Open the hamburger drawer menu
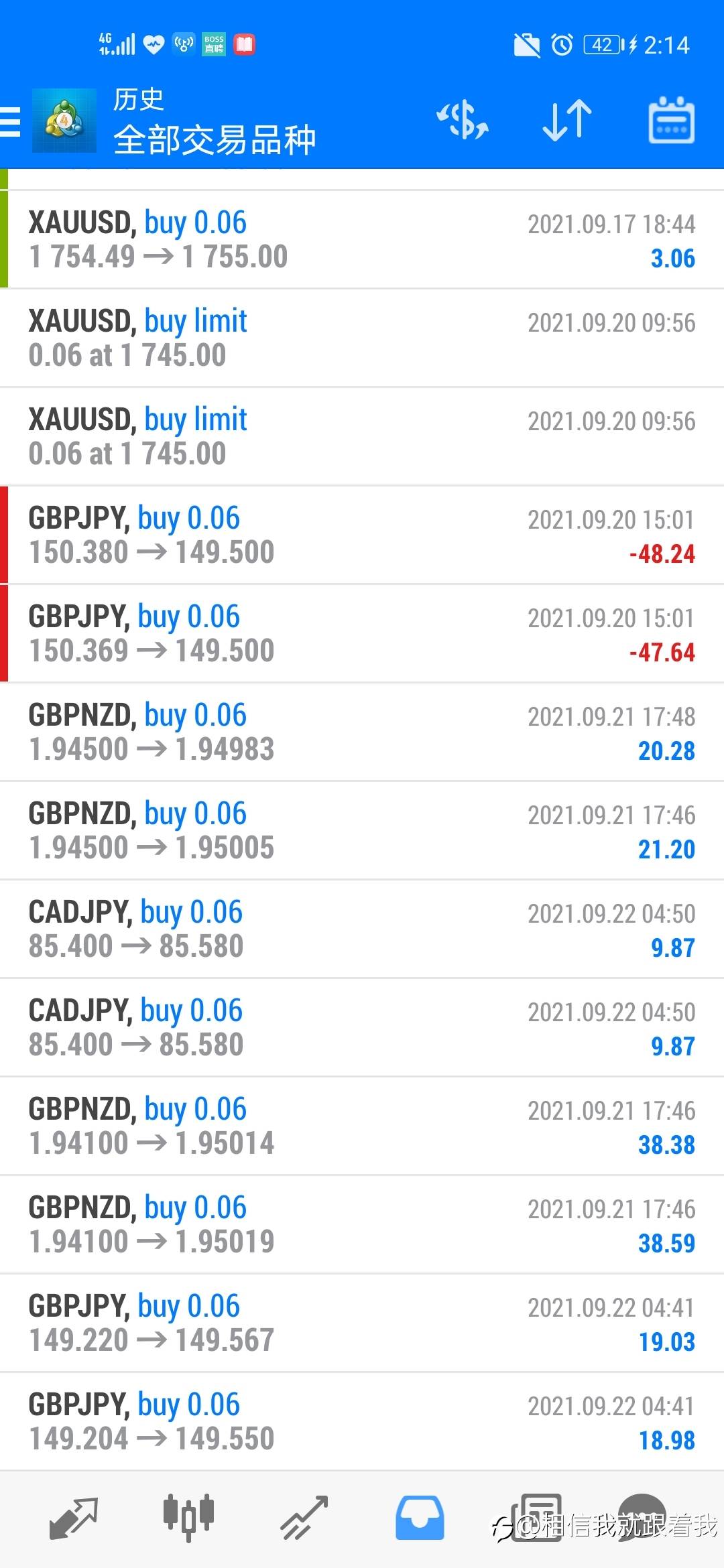The image size is (724, 1568). click(x=11, y=123)
